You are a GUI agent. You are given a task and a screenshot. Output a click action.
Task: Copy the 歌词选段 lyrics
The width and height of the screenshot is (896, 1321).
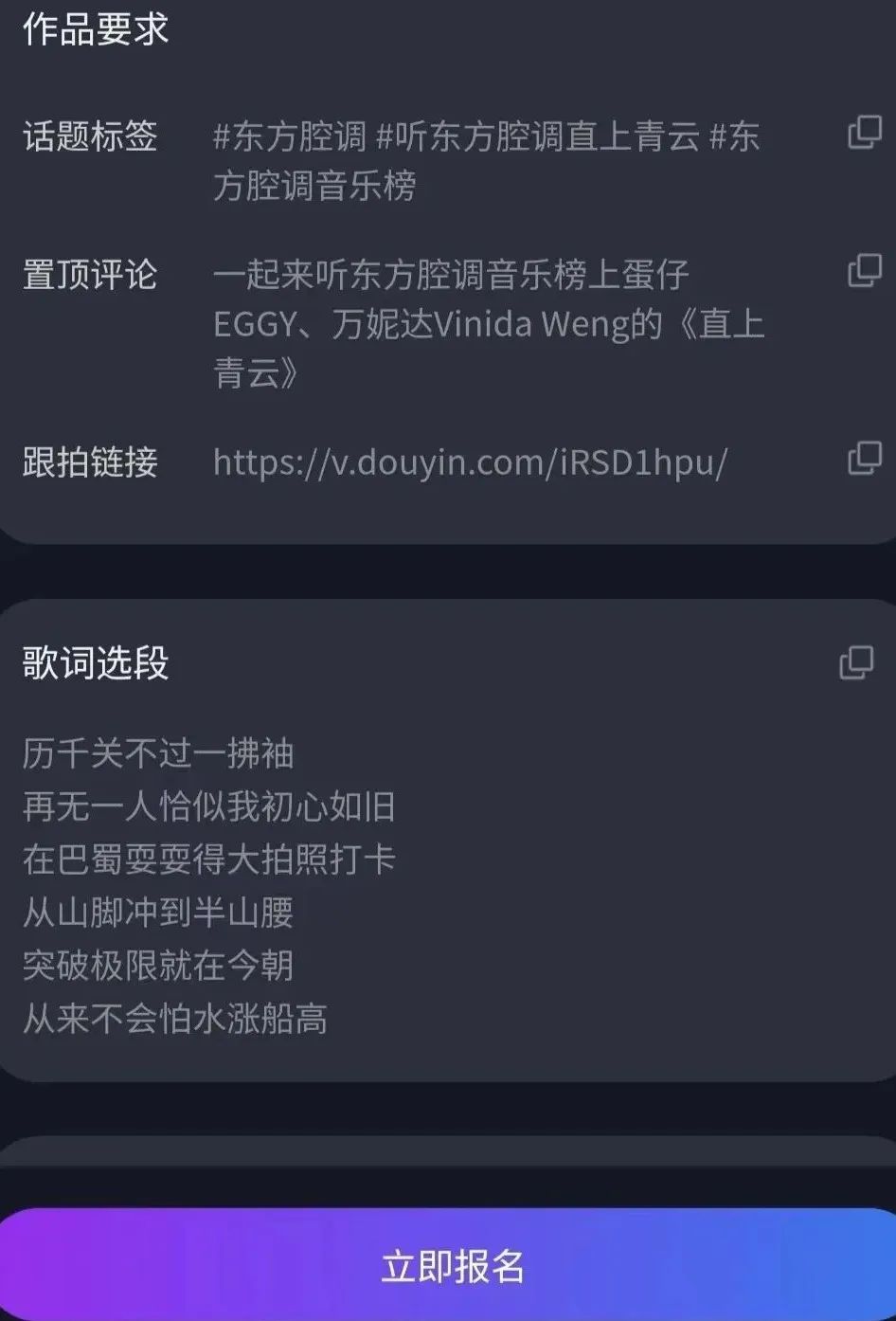click(x=856, y=662)
